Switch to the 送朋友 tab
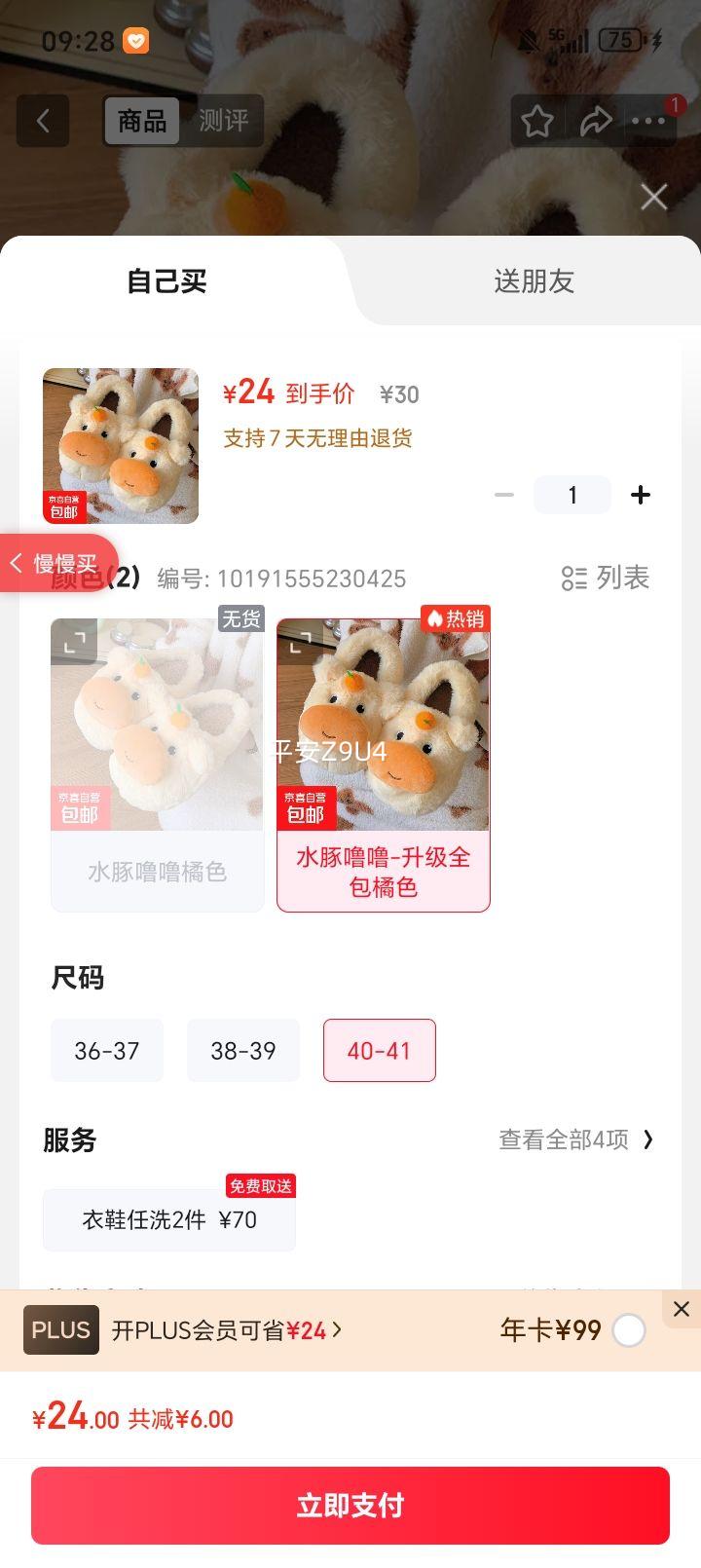Image resolution: width=701 pixels, height=1568 pixels. (x=534, y=281)
